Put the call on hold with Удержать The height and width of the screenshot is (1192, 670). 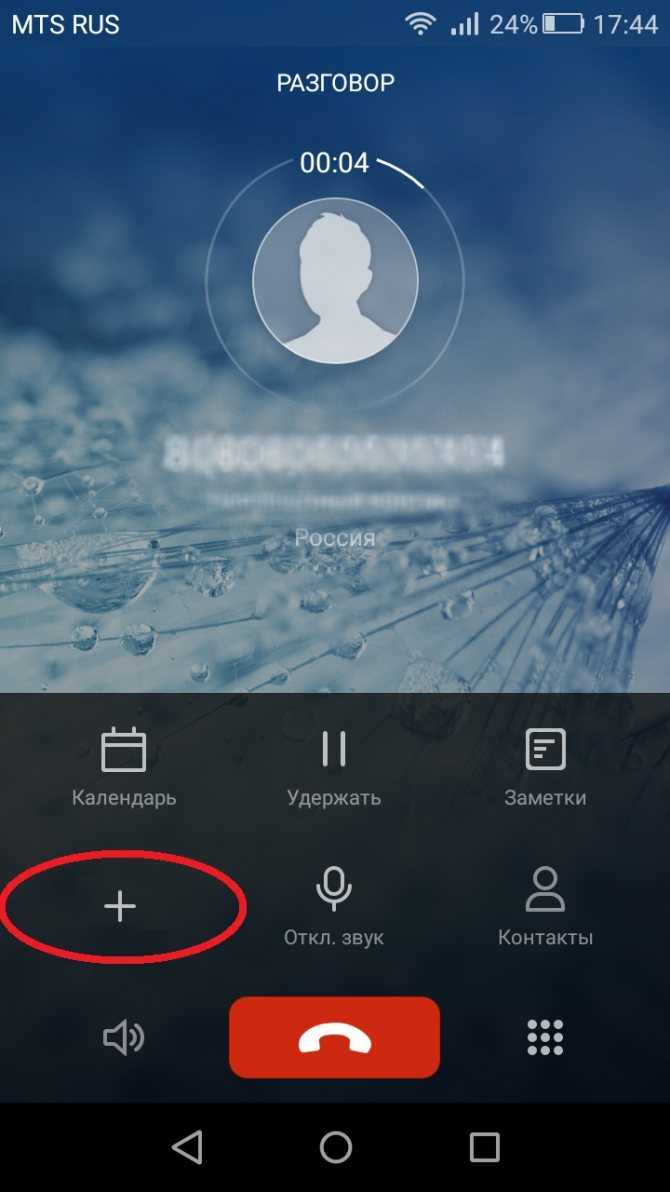[x=334, y=766]
